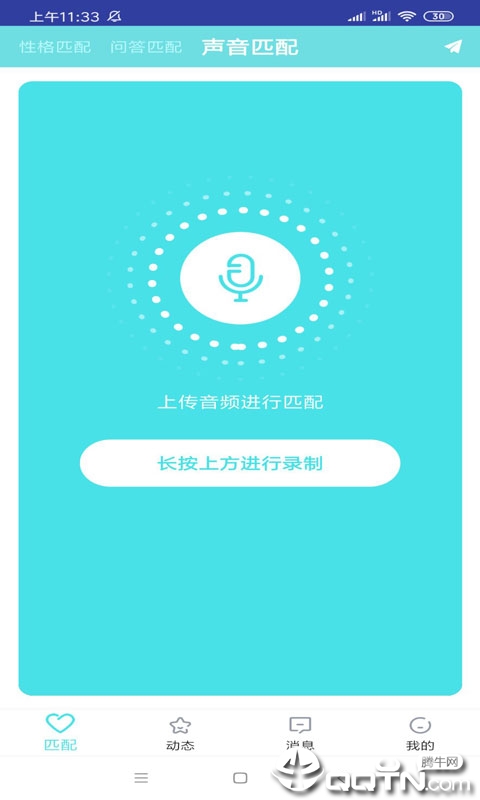Image resolution: width=480 pixels, height=800 pixels.
Task: Tap the 长按上方进行录制 button
Action: tap(240, 463)
